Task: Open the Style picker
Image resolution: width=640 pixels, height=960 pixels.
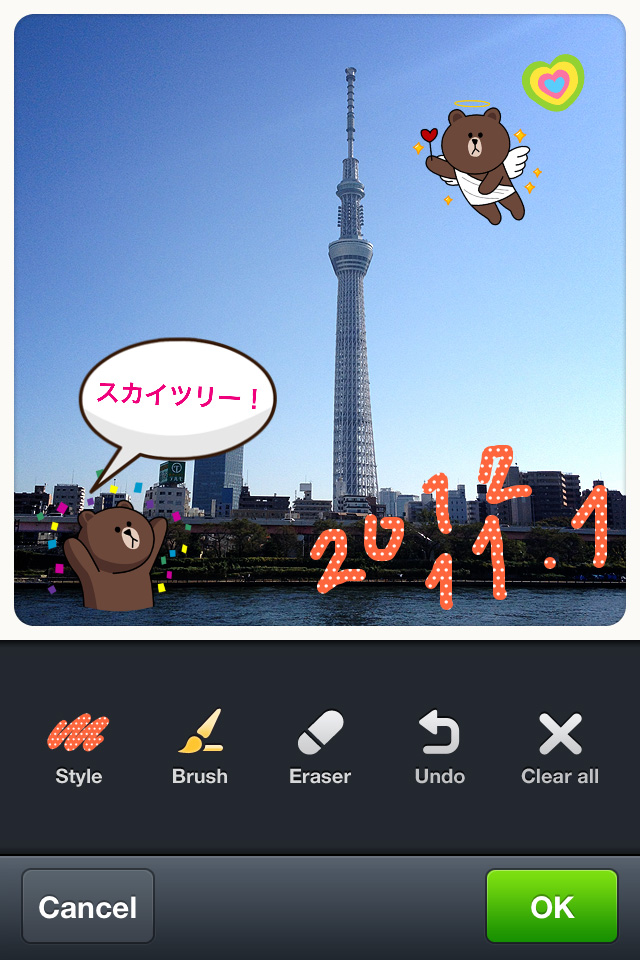Action: coord(79,748)
